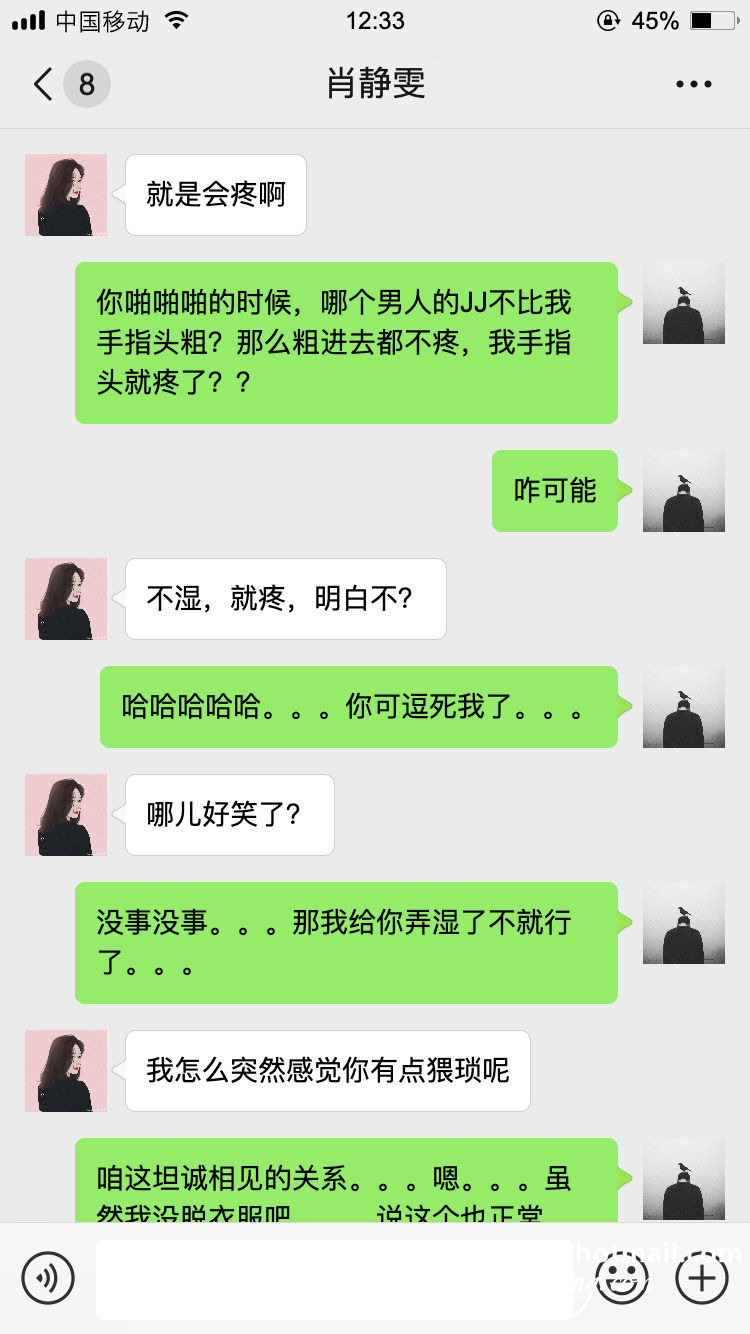Tap the battery indicator

click(x=714, y=20)
